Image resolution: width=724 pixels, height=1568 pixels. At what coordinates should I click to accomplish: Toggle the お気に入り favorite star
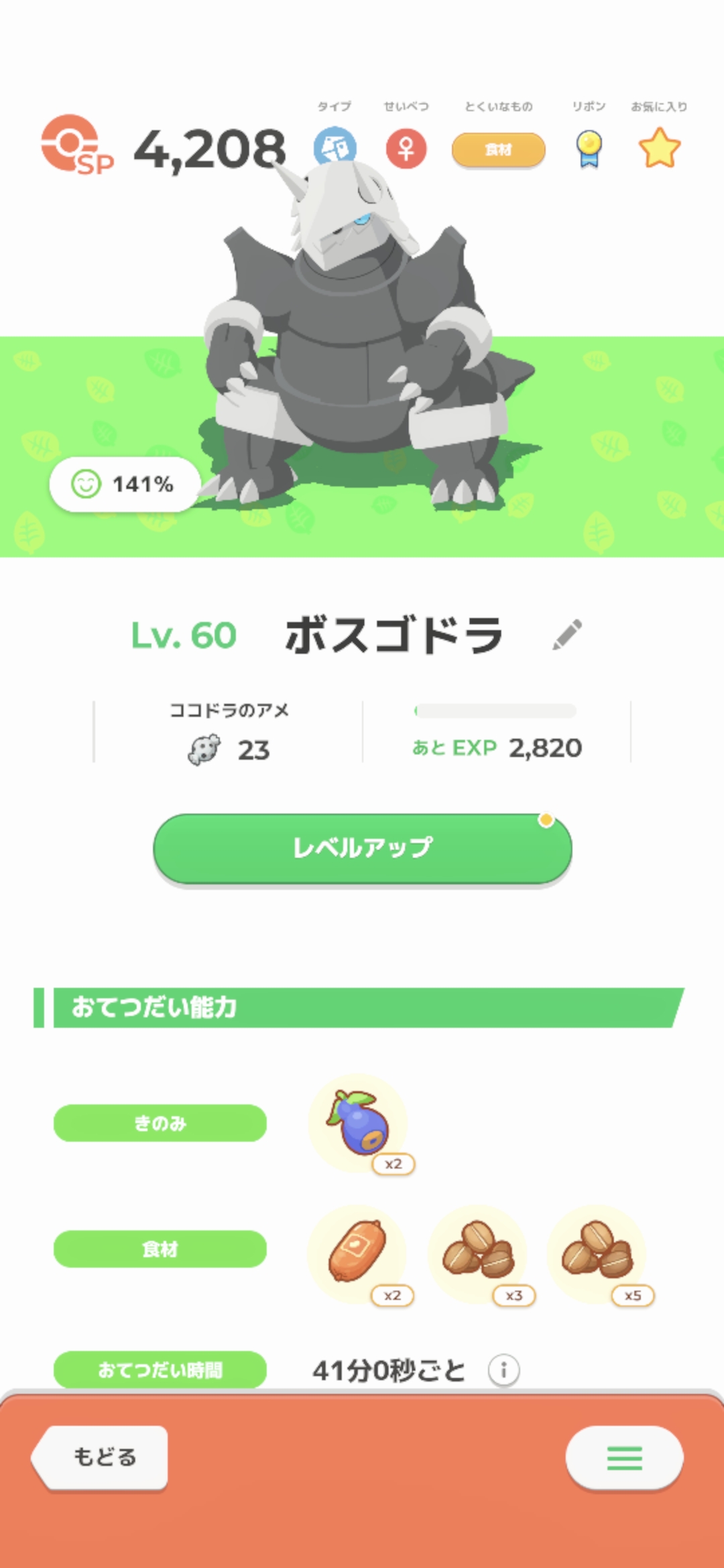pyautogui.click(x=659, y=149)
